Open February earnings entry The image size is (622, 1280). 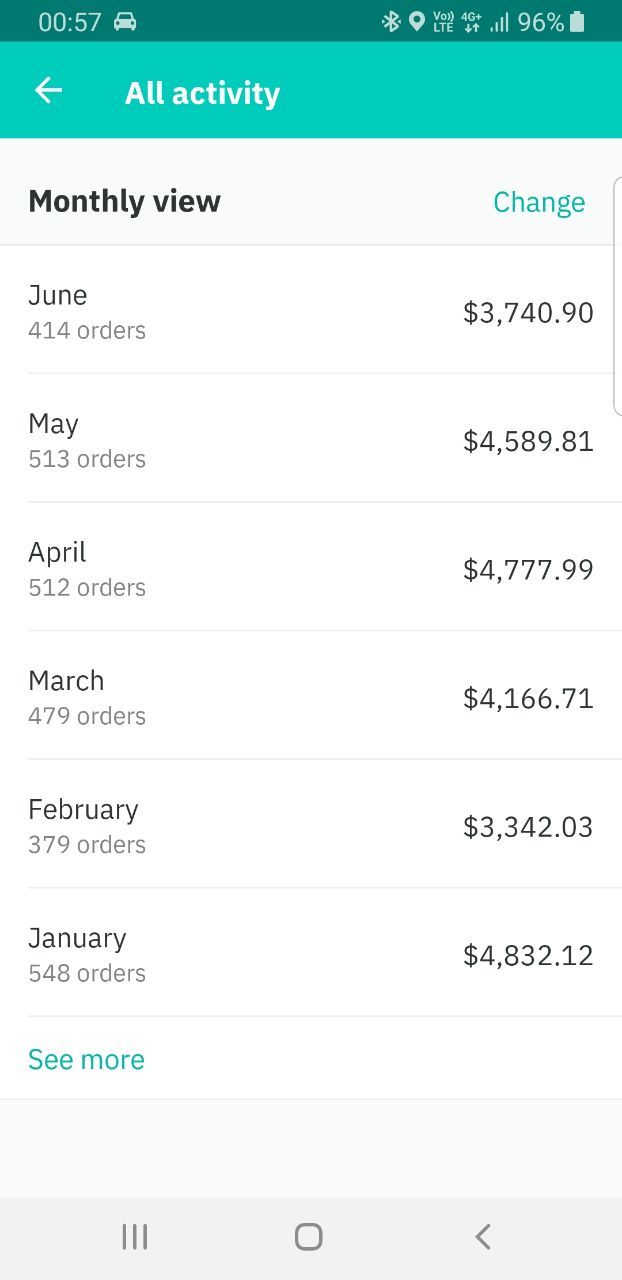click(311, 824)
